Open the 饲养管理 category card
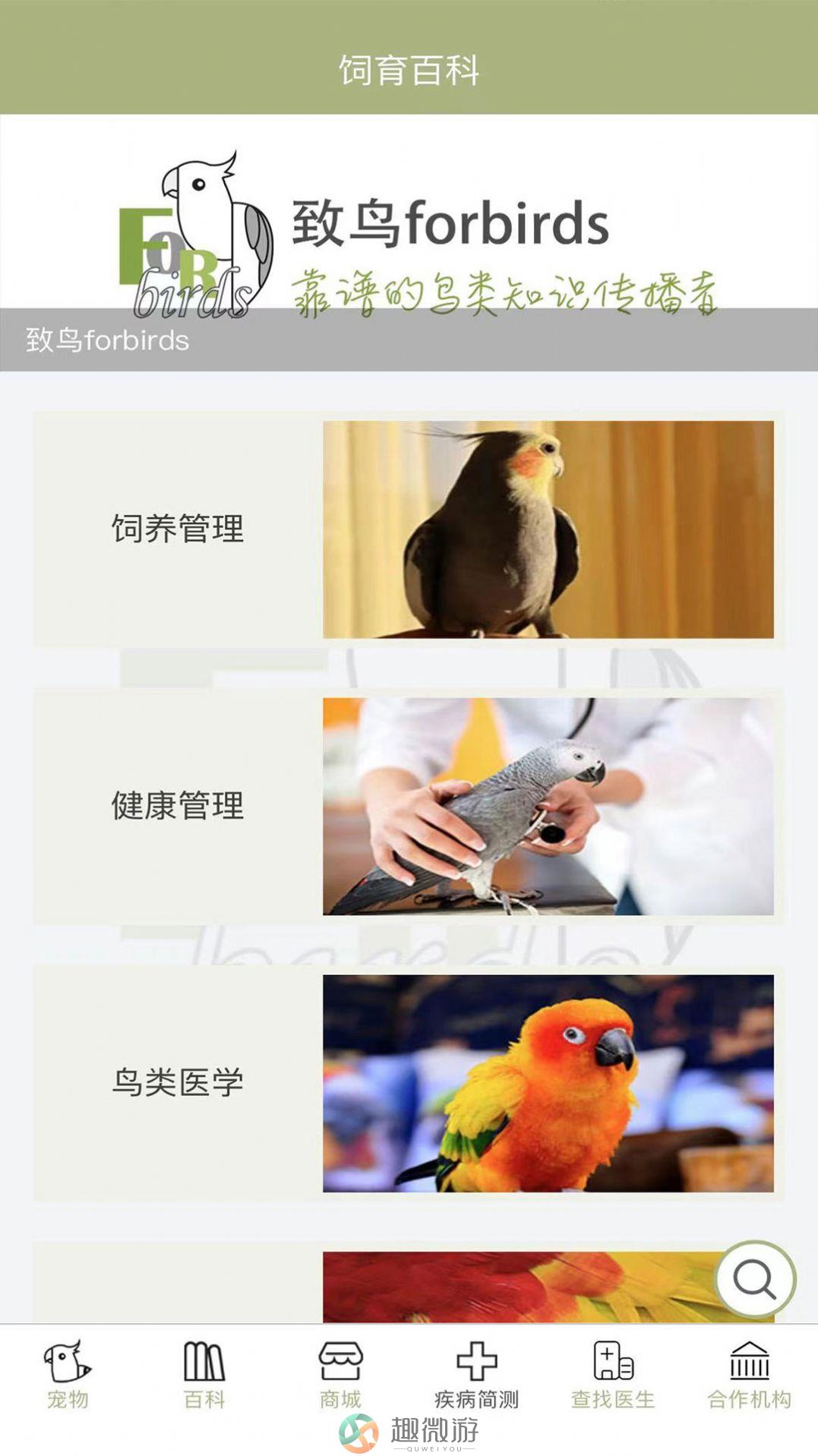The height and width of the screenshot is (1456, 818). click(x=409, y=529)
